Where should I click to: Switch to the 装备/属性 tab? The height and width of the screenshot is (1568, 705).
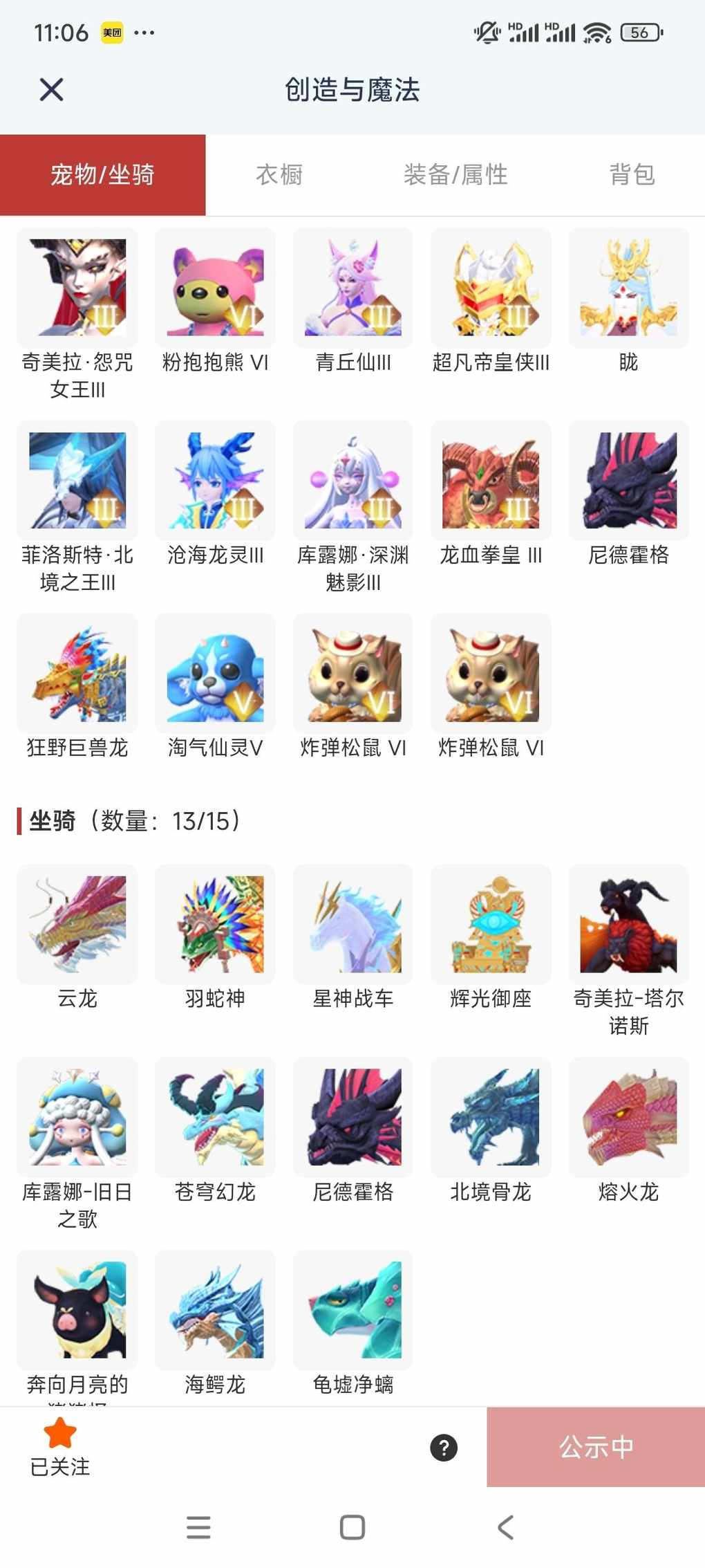pos(455,175)
